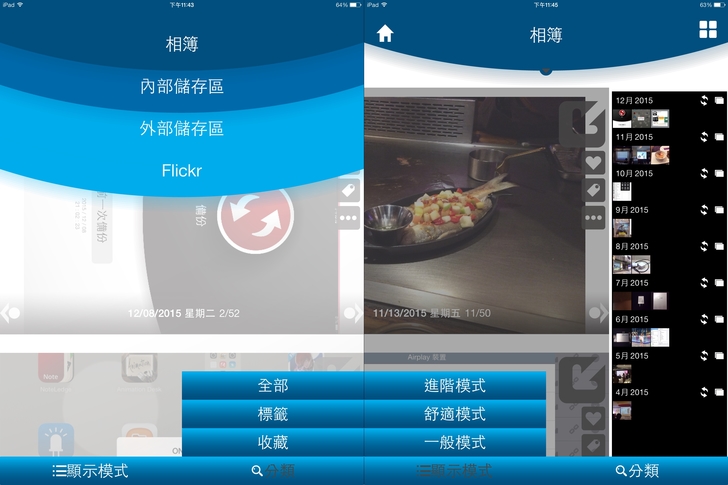Filter by 全部
The width and height of the screenshot is (728, 485).
272,386
